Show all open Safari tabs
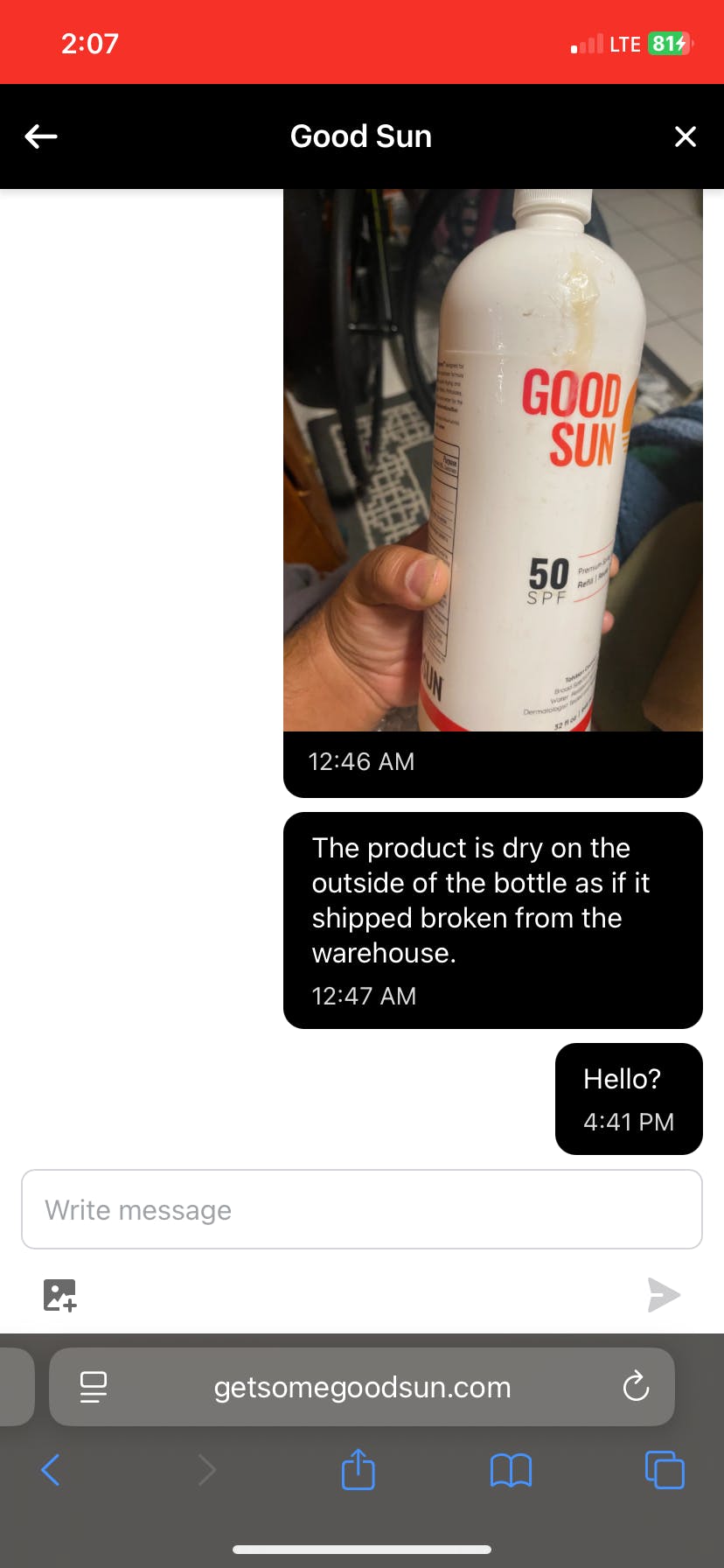This screenshot has width=724, height=1568. tap(665, 1469)
